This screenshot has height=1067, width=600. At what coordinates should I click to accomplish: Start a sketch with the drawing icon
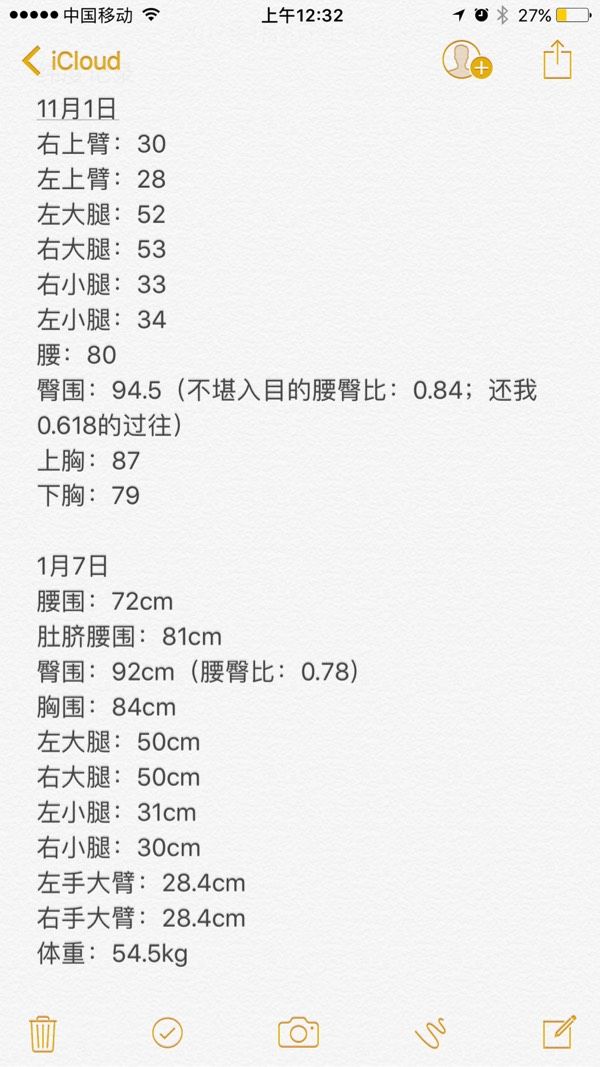pyautogui.click(x=431, y=1033)
